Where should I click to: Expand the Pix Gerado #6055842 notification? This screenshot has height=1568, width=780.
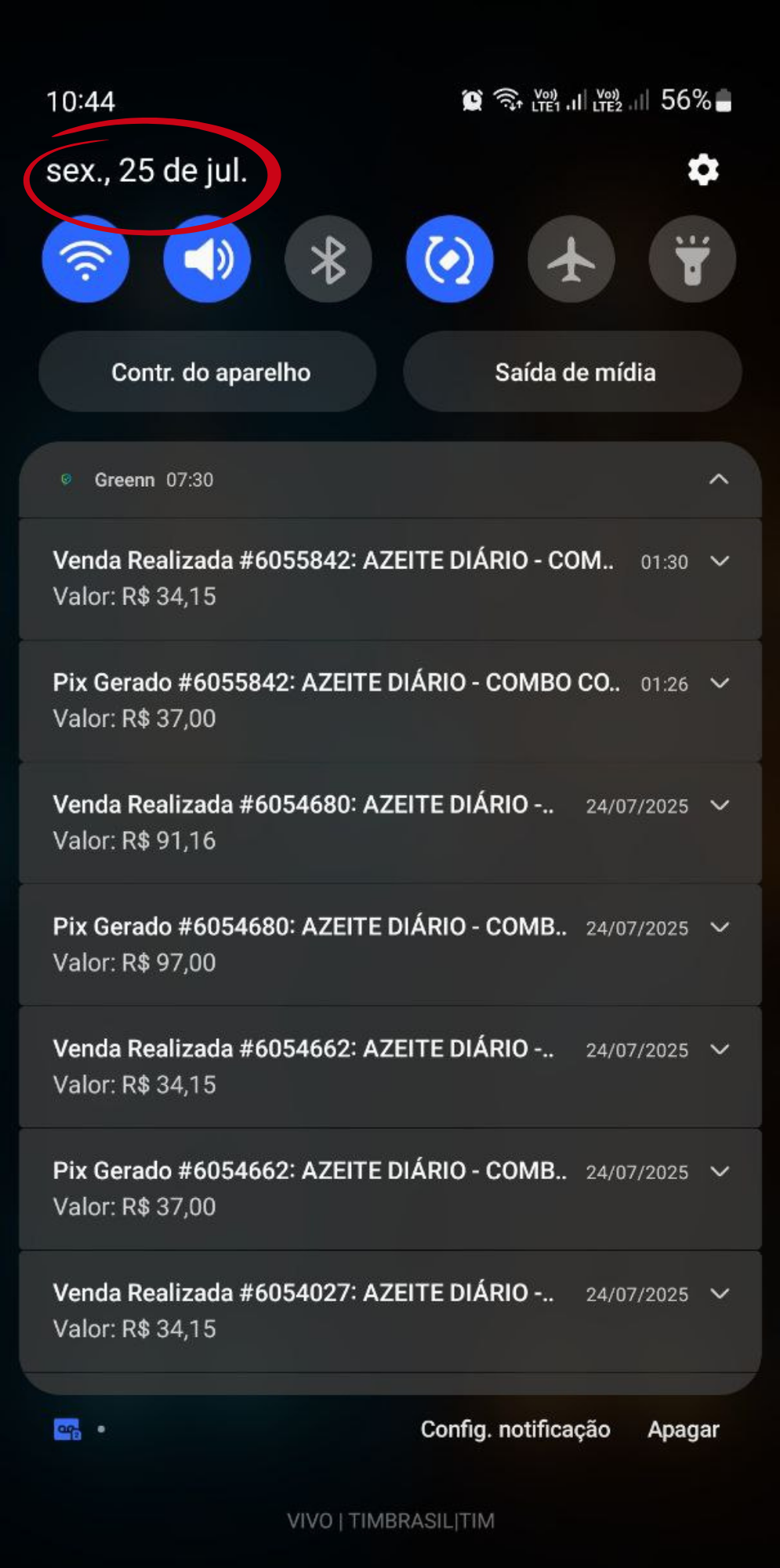[x=720, y=683]
